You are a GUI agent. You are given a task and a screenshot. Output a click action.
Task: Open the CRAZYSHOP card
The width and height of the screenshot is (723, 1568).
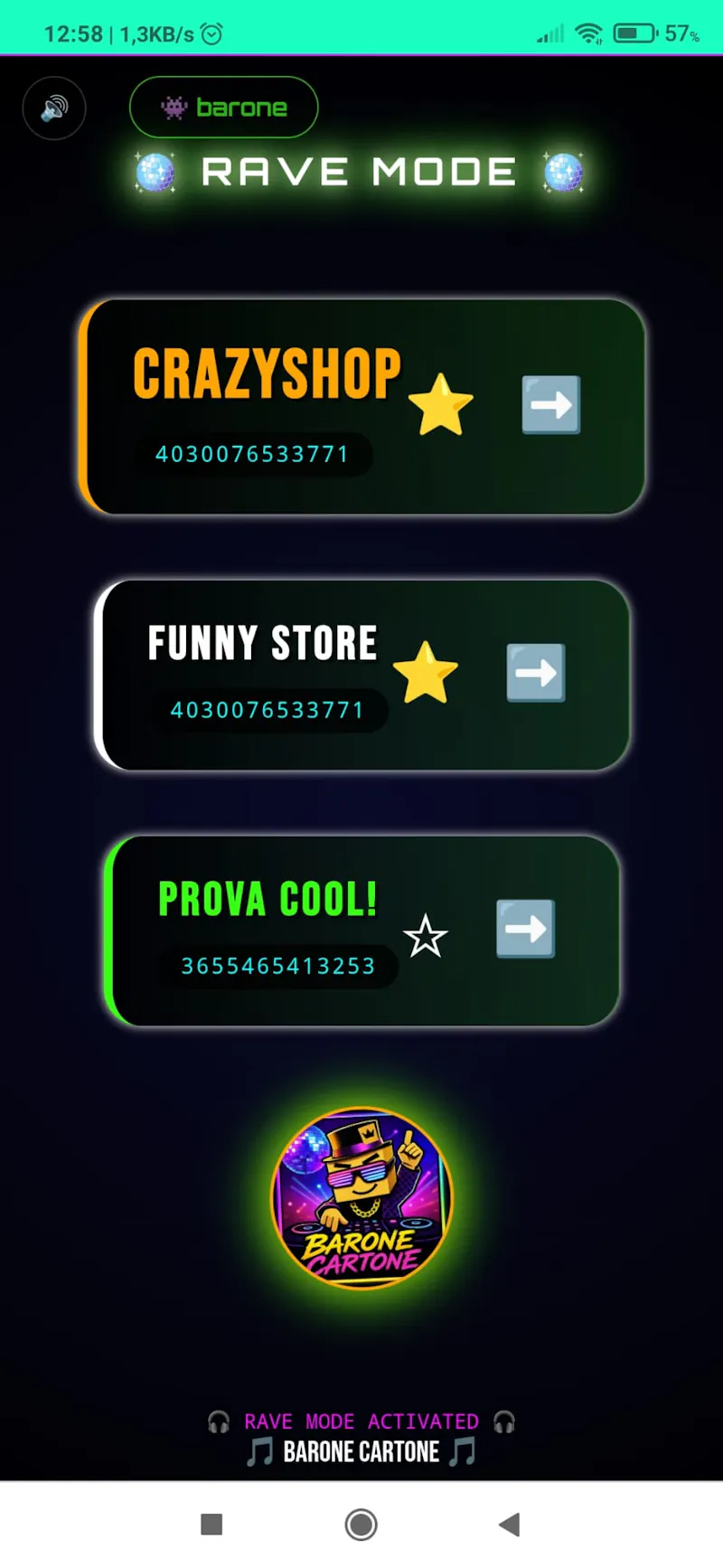361,407
